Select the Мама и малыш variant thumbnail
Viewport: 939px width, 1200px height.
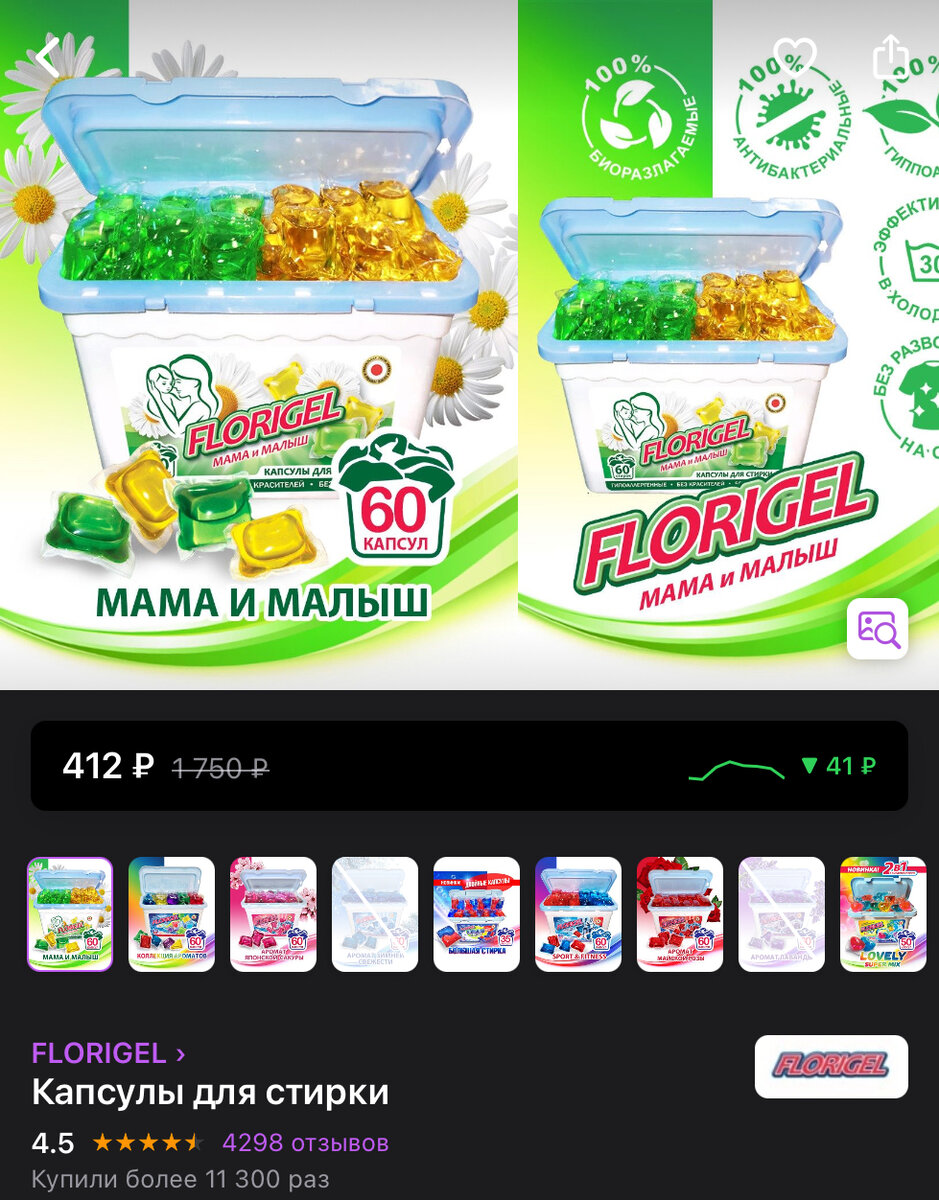click(70, 914)
